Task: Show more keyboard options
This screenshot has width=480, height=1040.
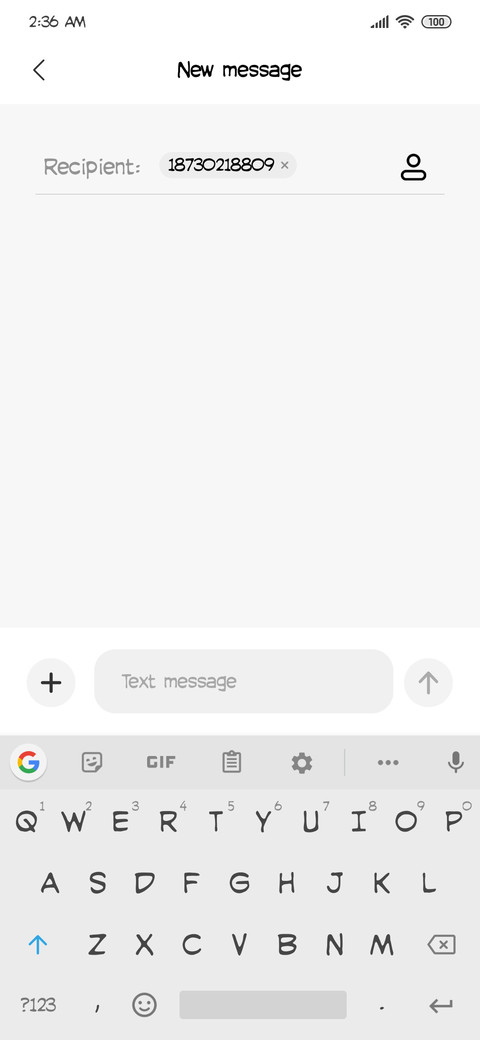Action: tap(388, 763)
